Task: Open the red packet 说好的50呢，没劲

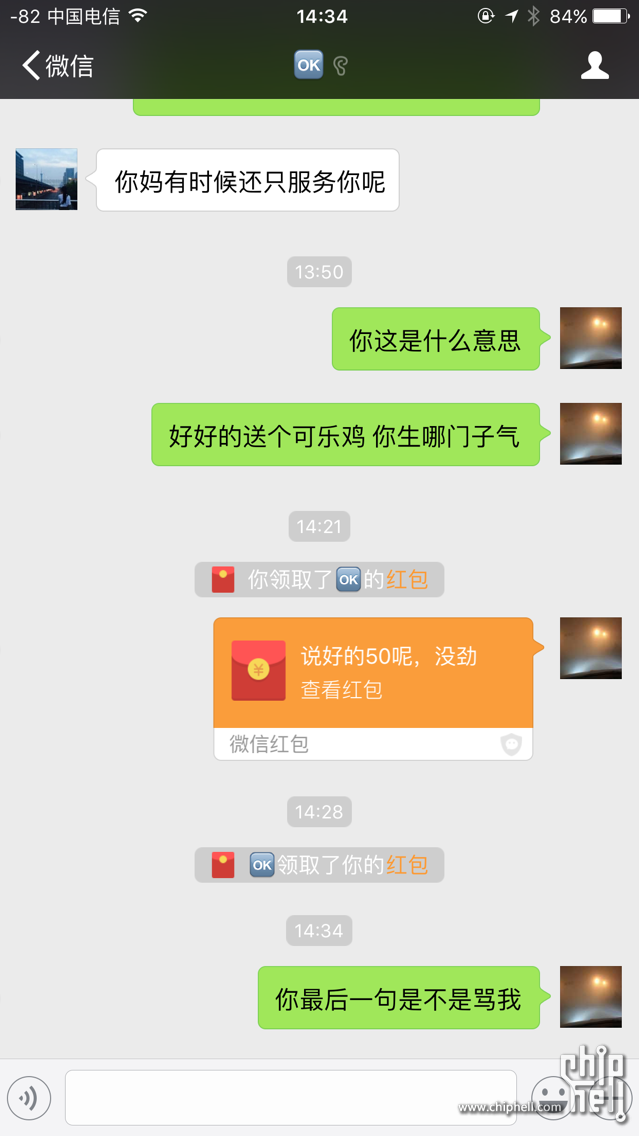Action: [372, 672]
